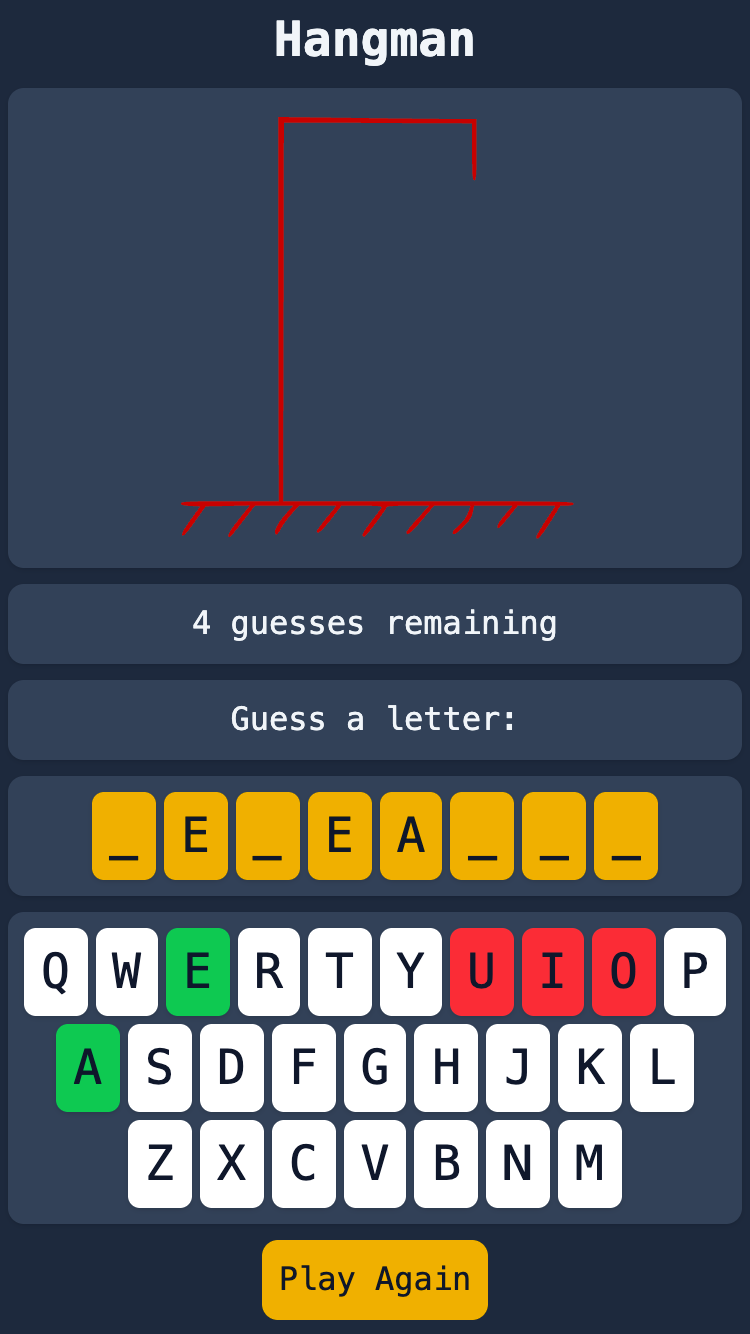Viewport: 750px width, 1334px height.
Task: Tap the W key
Action: (127, 972)
